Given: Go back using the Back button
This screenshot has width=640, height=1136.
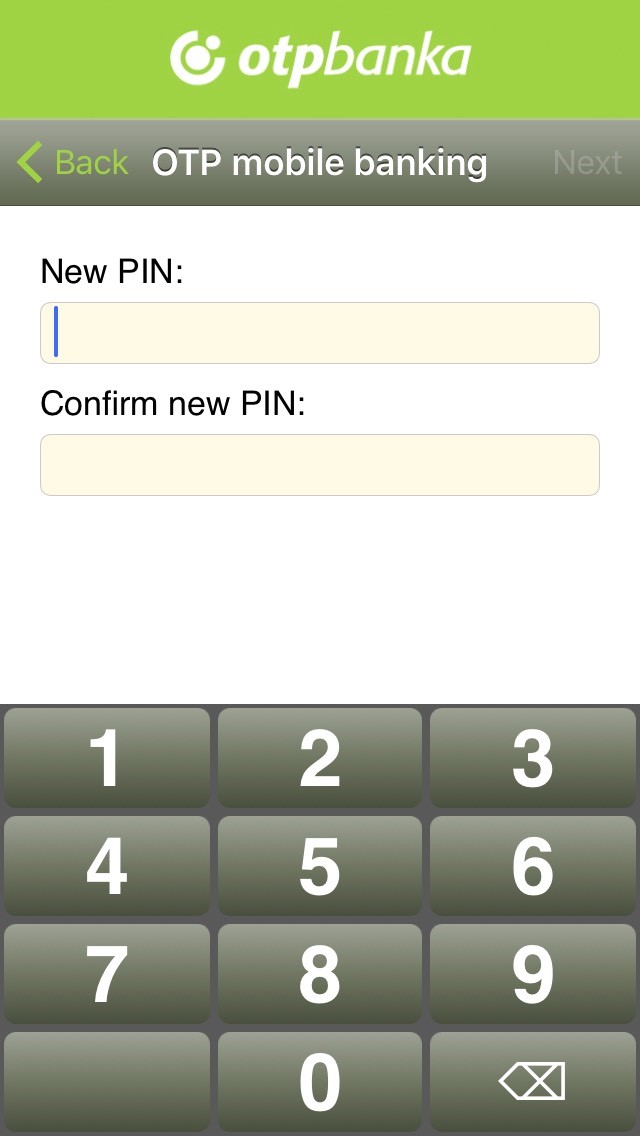Looking at the screenshot, I should coord(72,162).
